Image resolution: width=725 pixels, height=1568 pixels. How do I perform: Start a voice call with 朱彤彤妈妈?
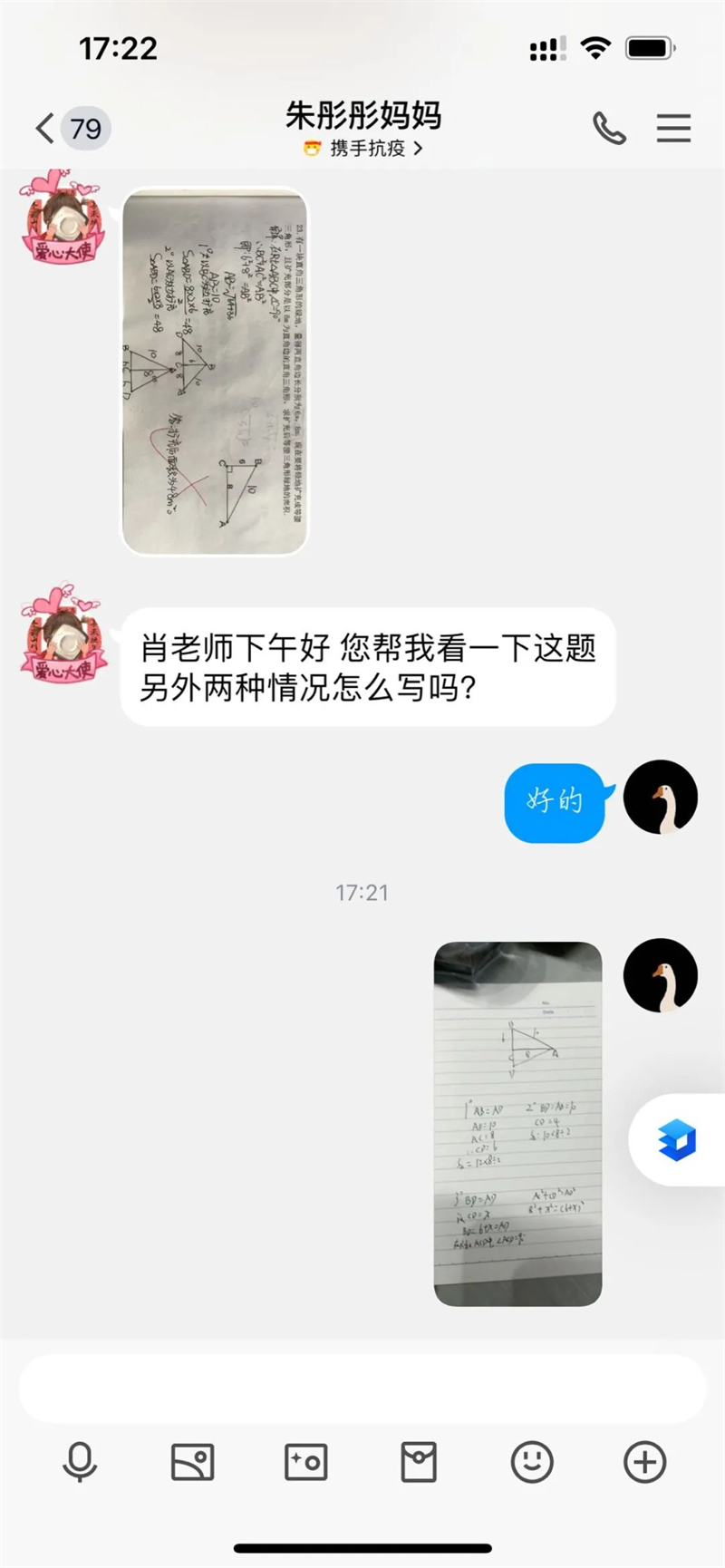coord(609,129)
